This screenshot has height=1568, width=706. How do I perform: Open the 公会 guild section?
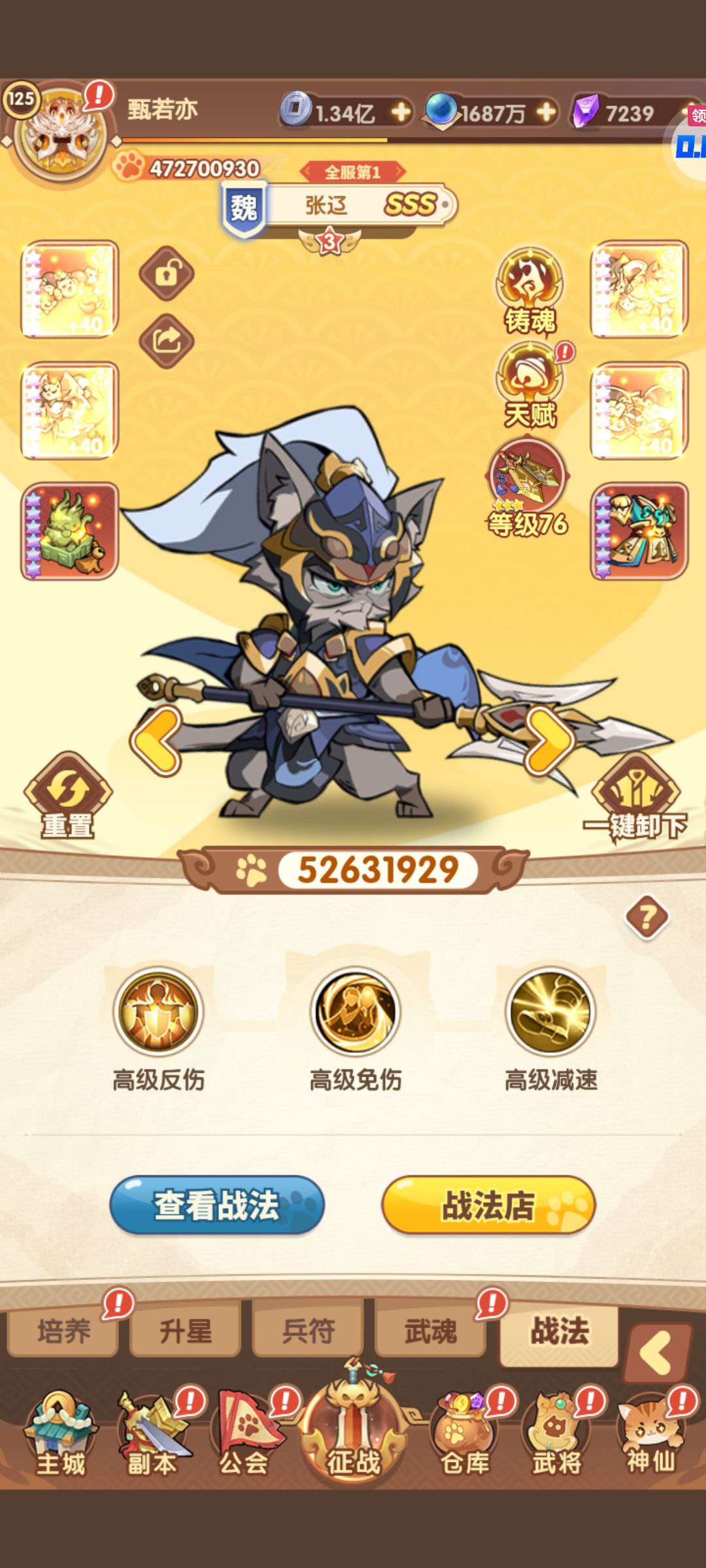click(x=244, y=1435)
